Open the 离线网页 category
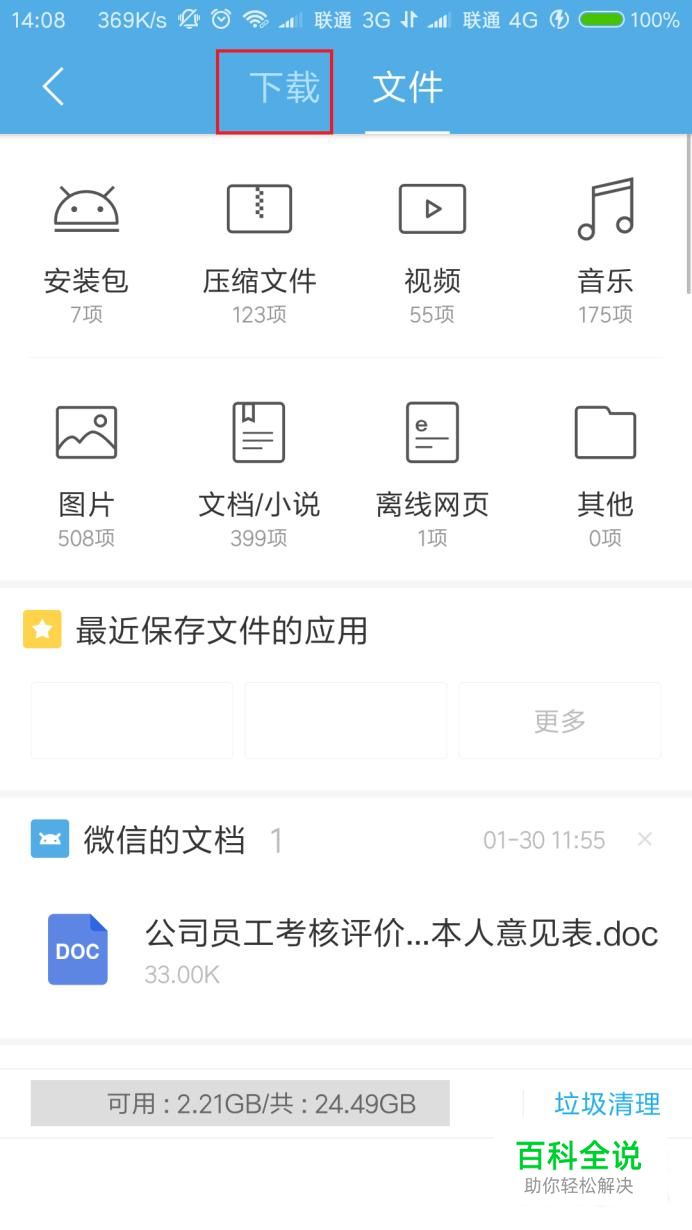692x1230 pixels. pos(432,476)
